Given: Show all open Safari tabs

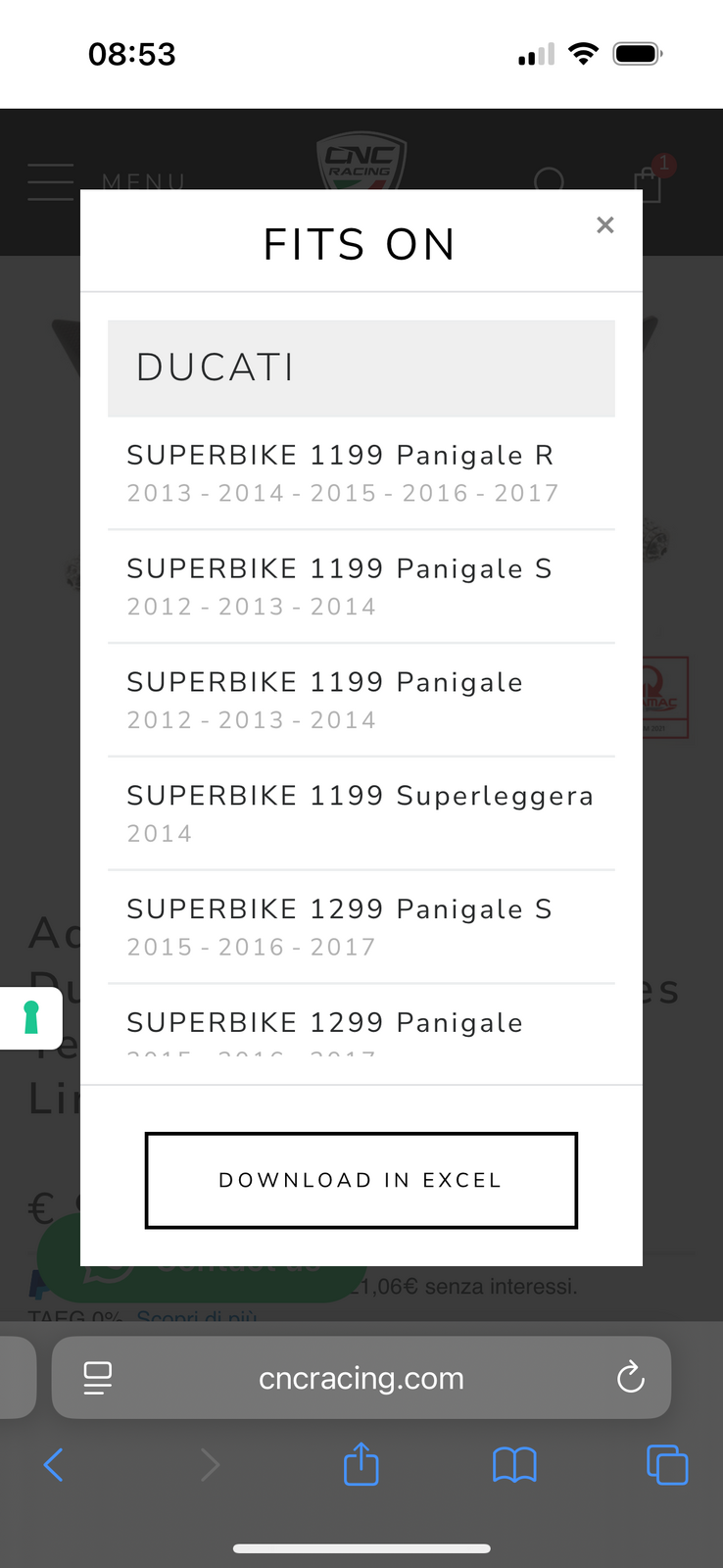Looking at the screenshot, I should (x=667, y=1465).
